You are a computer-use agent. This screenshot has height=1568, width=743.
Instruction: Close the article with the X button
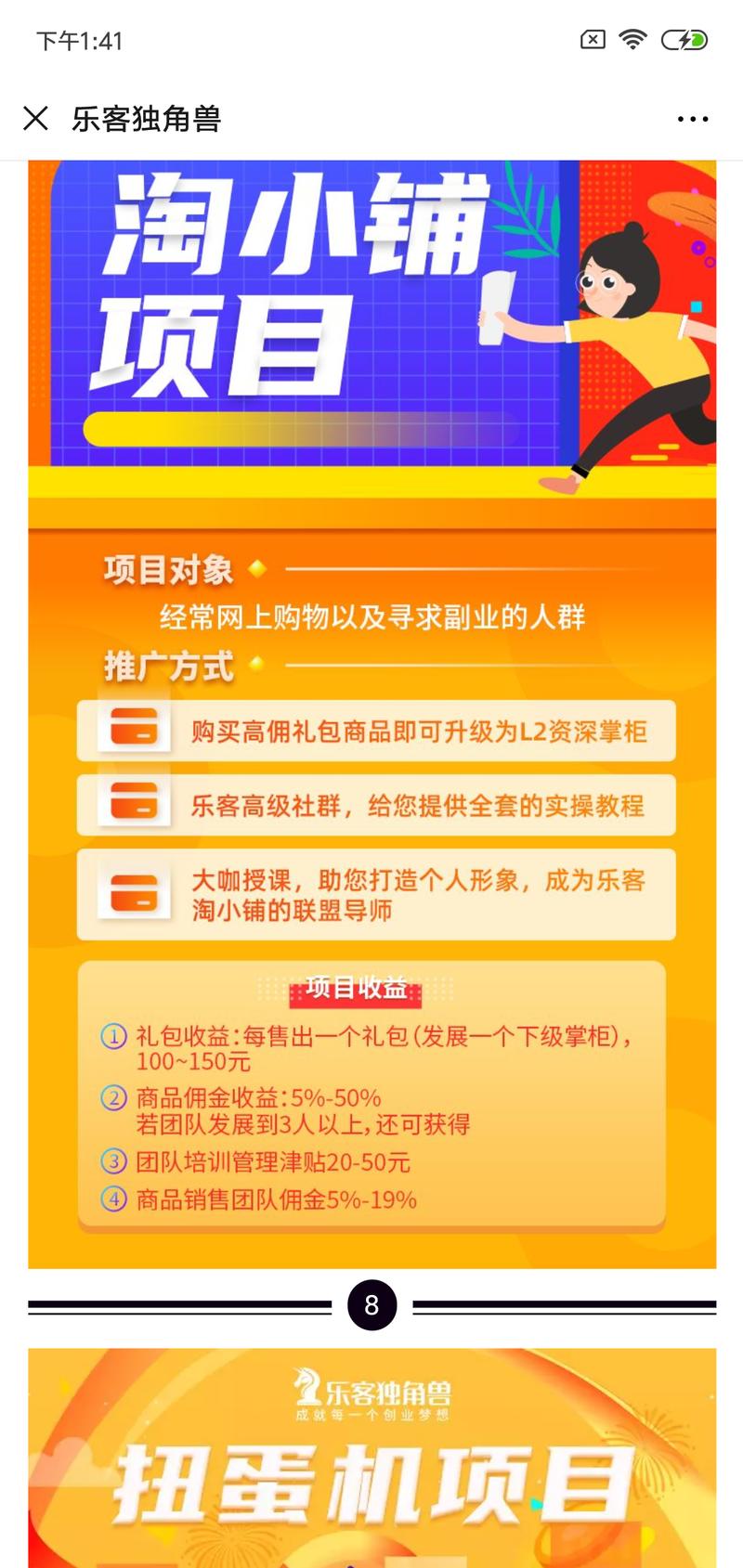click(x=35, y=119)
